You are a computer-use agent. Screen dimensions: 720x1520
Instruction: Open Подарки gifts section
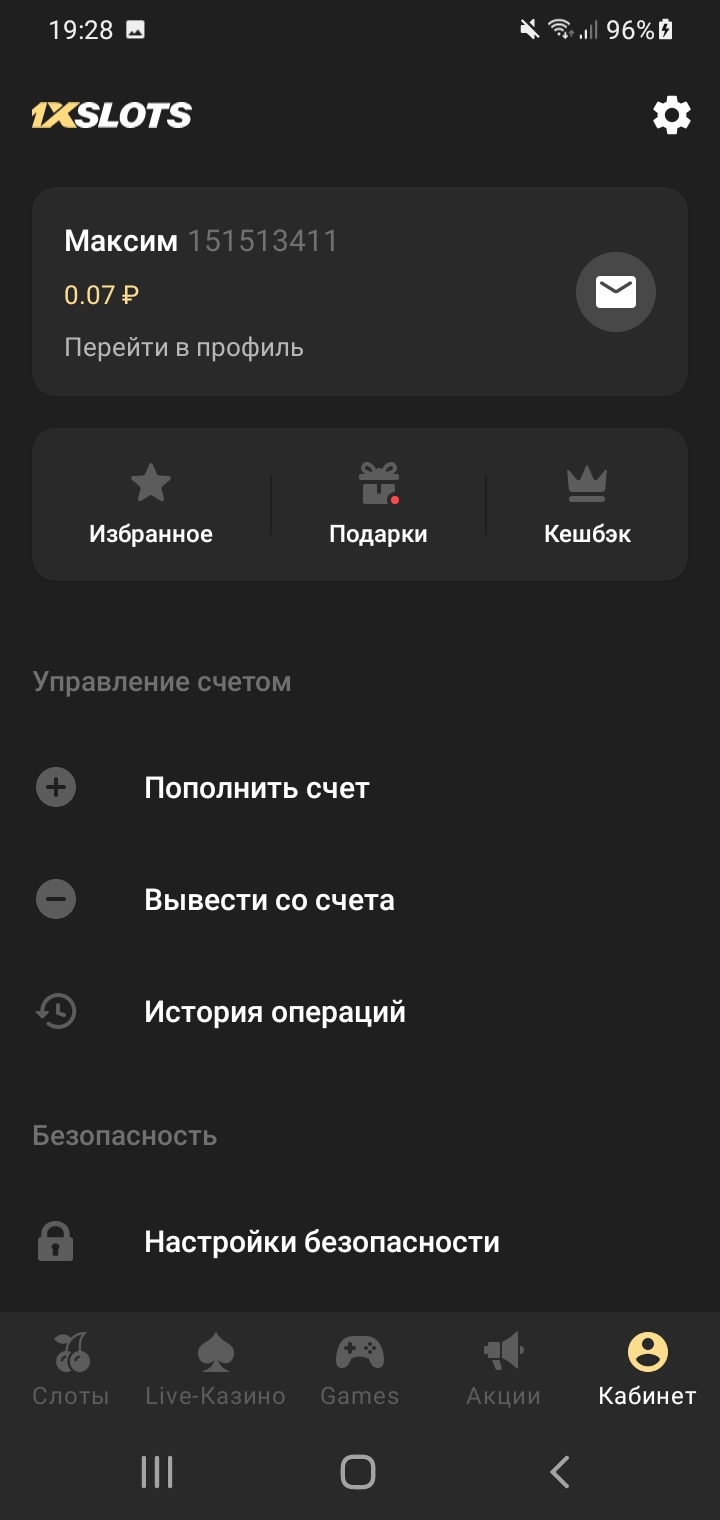click(378, 505)
